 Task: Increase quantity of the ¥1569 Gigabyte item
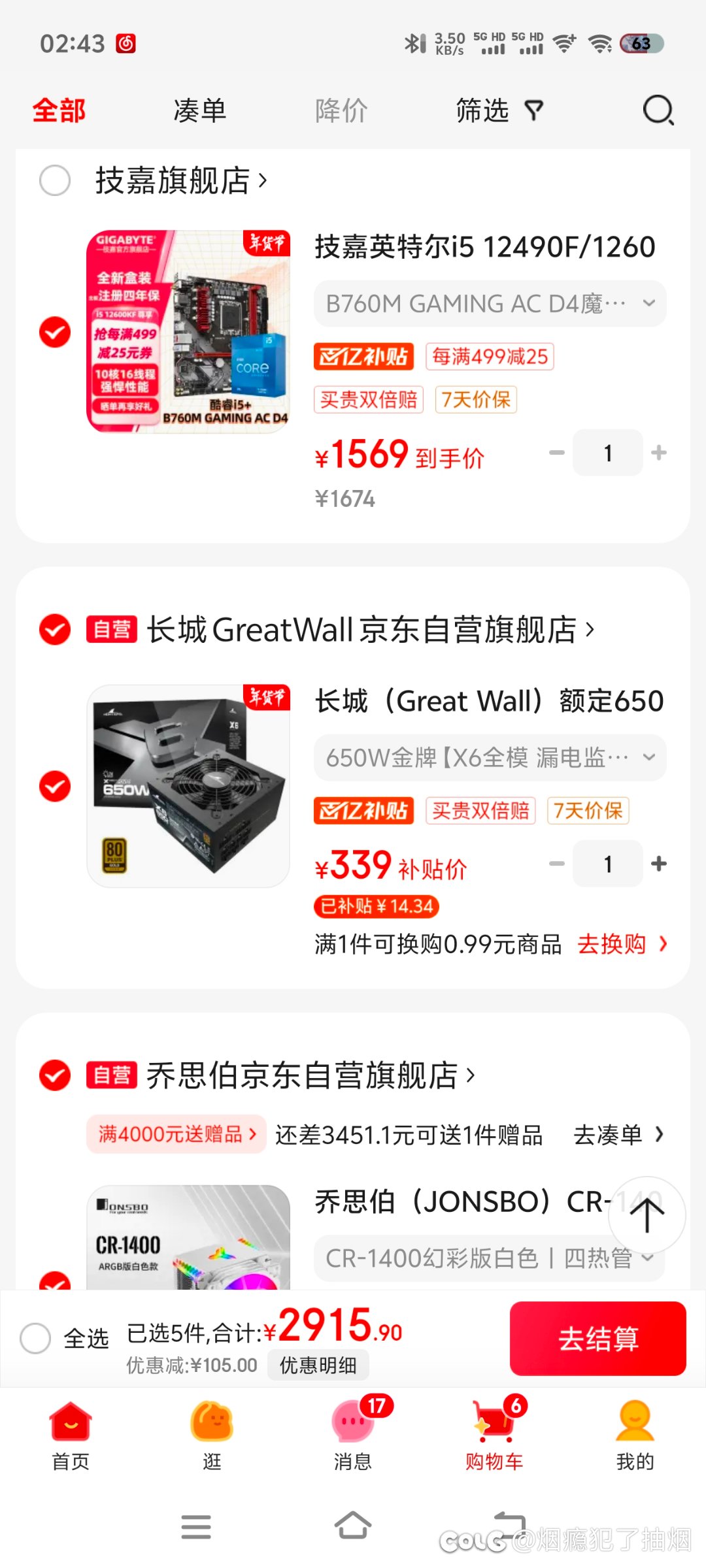(659, 452)
